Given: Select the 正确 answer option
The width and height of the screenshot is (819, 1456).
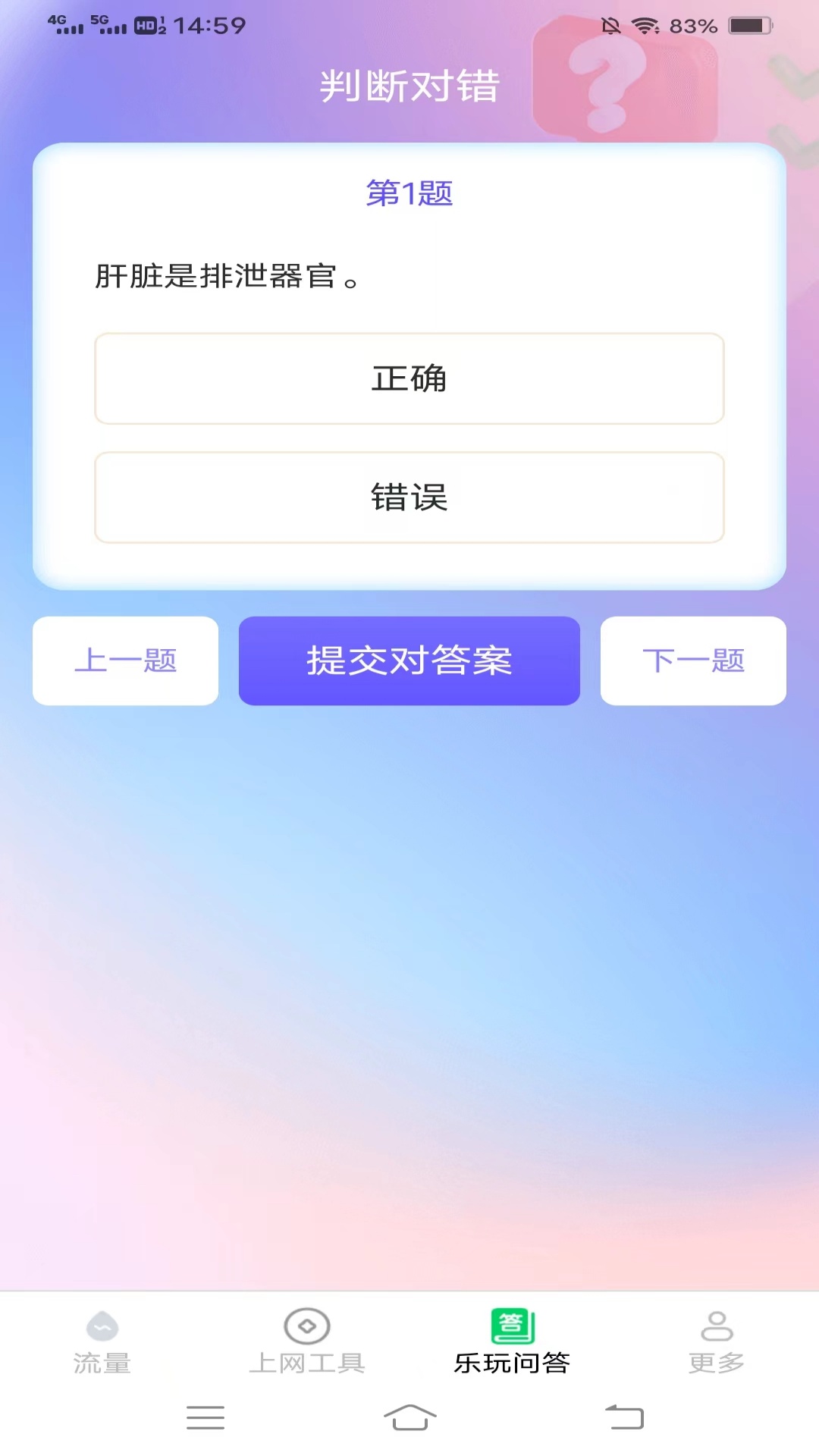Looking at the screenshot, I should [409, 378].
